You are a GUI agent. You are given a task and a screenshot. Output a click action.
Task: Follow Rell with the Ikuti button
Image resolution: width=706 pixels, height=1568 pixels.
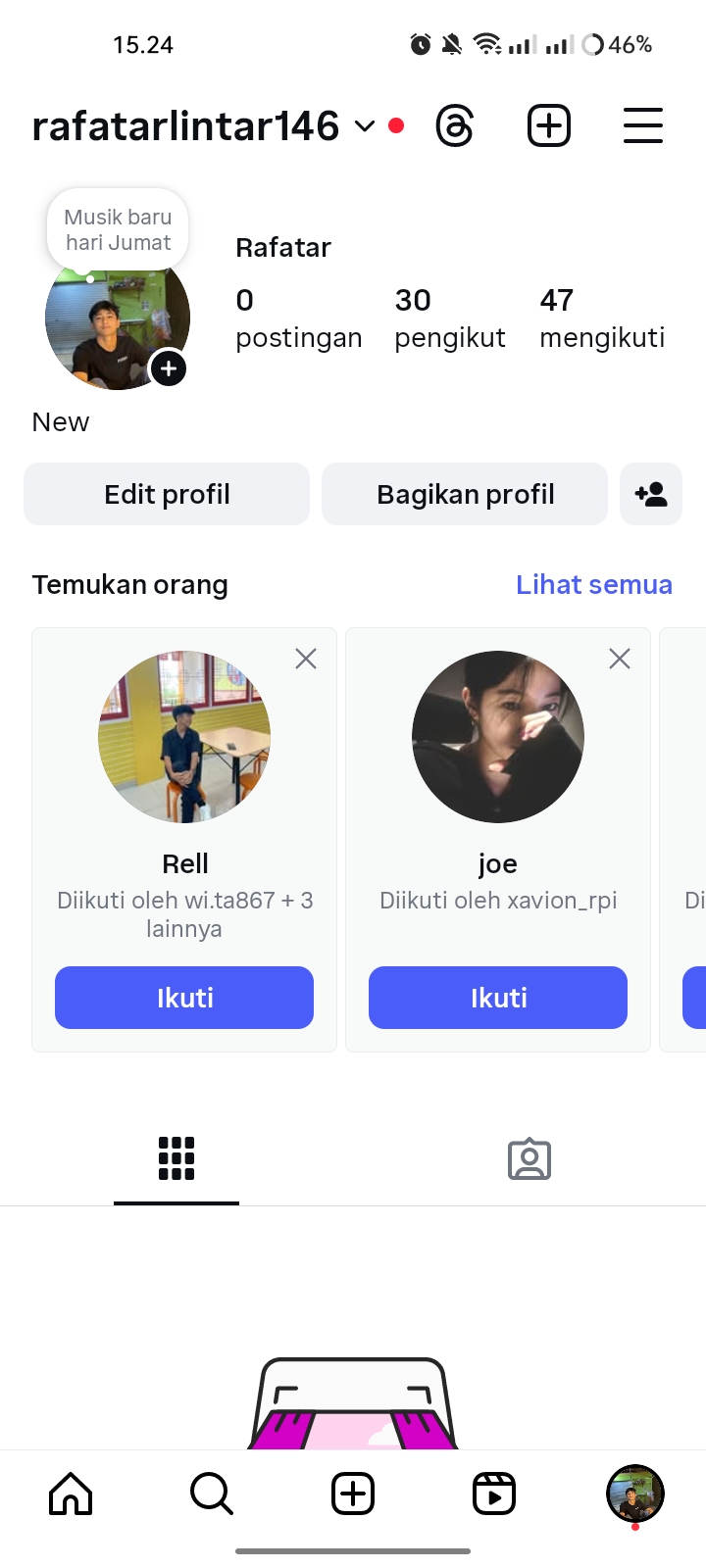[184, 998]
